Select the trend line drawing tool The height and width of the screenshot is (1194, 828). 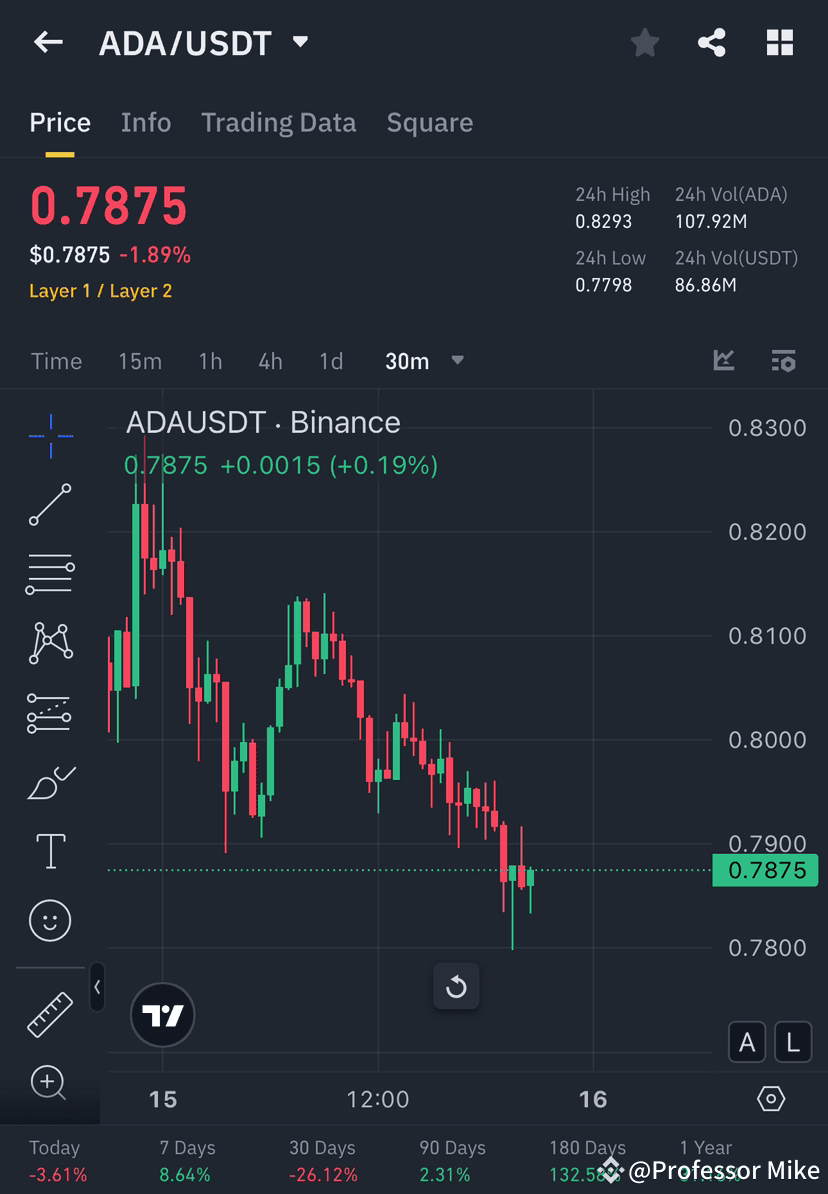[x=49, y=505]
